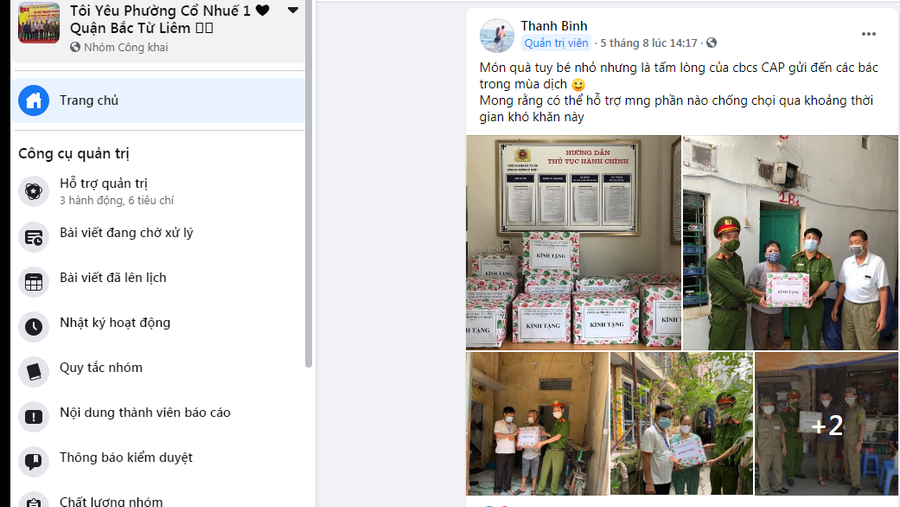
Task: Open the post timestamp 5 tháng 8 lúc 14:17
Action: [x=648, y=43]
